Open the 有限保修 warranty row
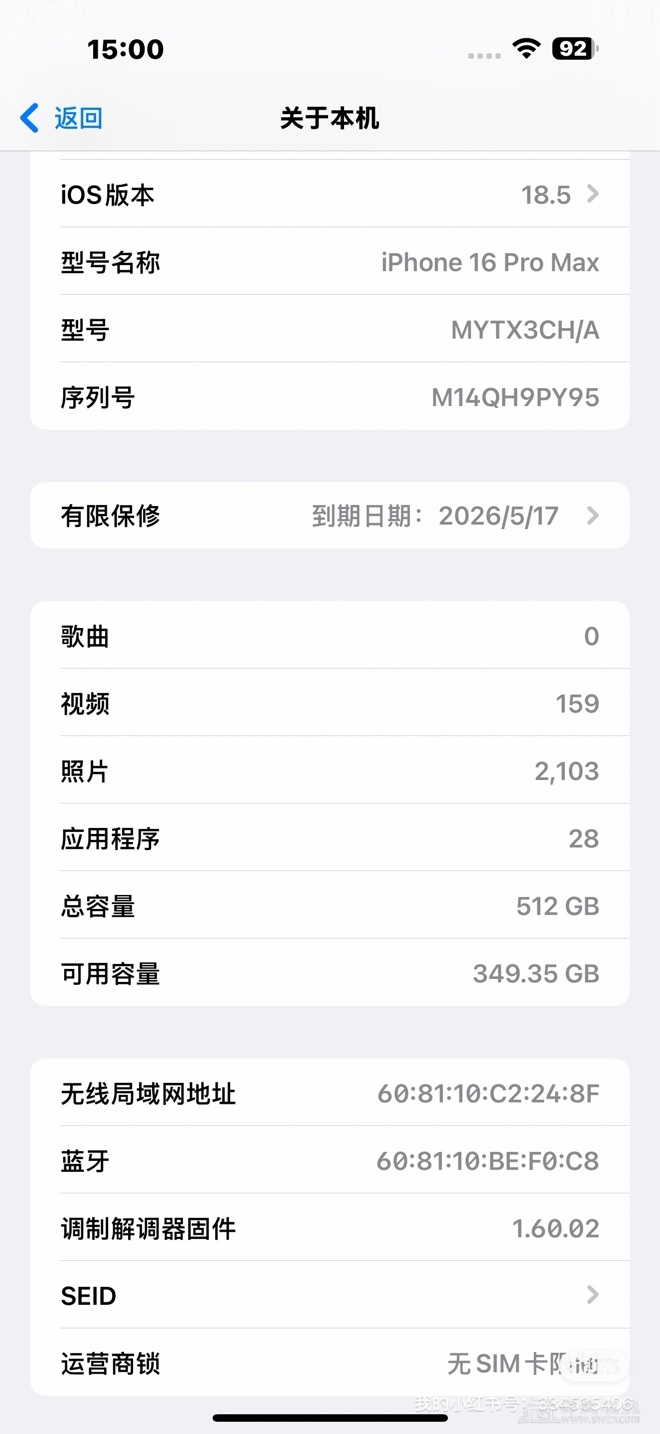The width and height of the screenshot is (660, 1434). click(x=330, y=516)
